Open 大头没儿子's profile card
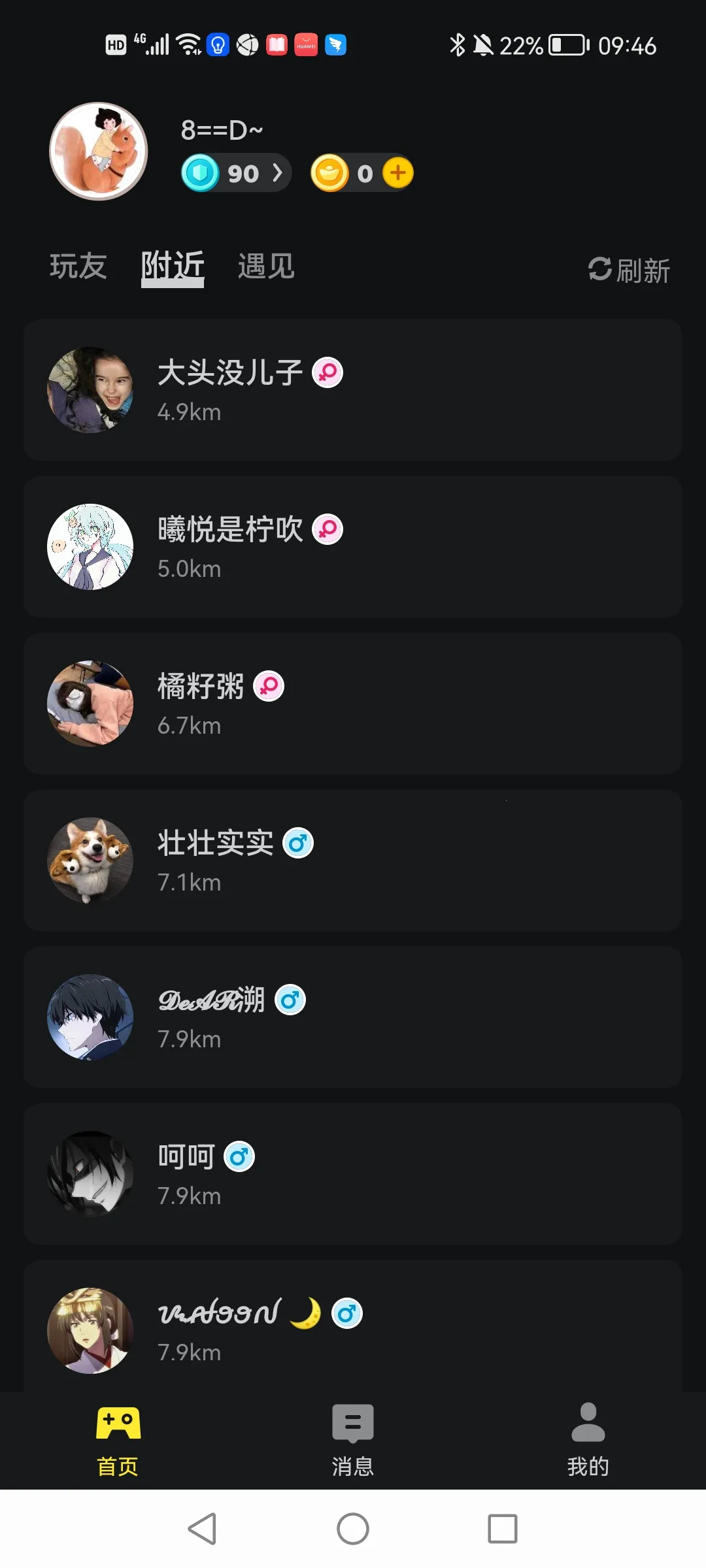This screenshot has height=1568, width=706. [x=353, y=390]
